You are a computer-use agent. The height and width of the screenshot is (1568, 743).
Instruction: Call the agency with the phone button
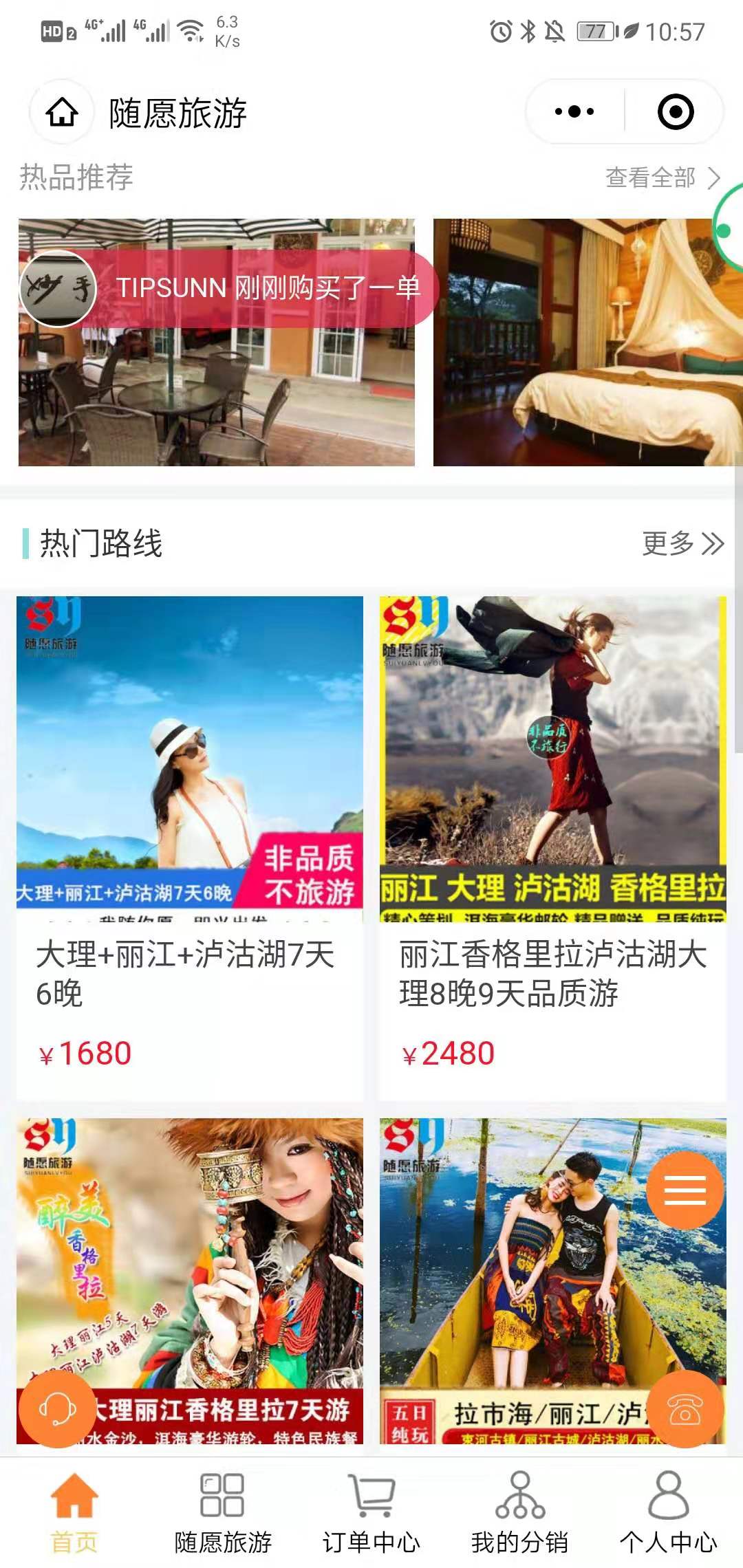click(x=685, y=1409)
